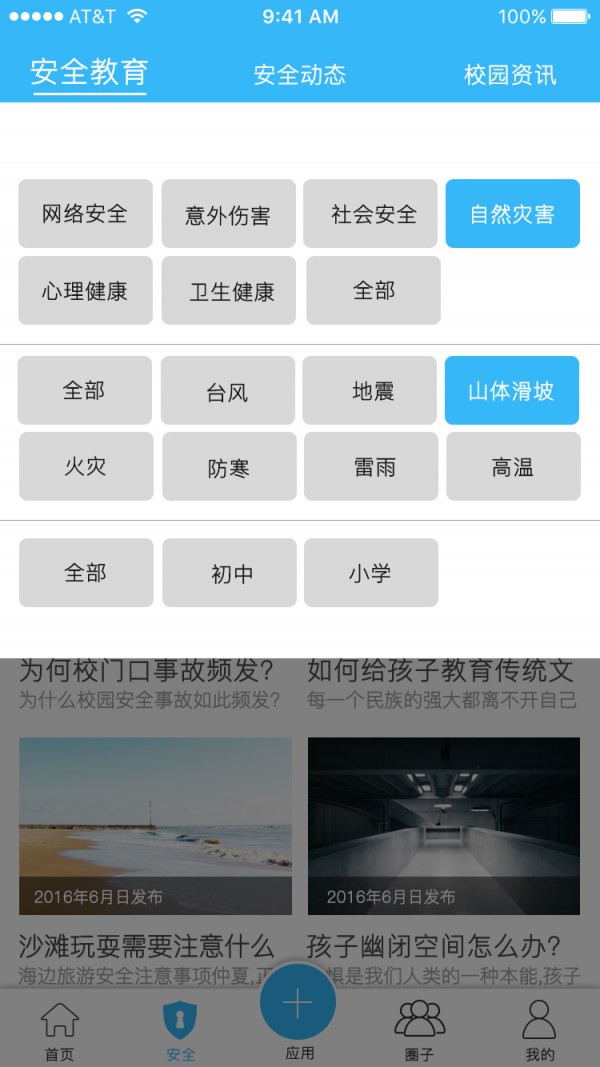
Task: Select the 小学 grade level
Action: pyautogui.click(x=371, y=573)
